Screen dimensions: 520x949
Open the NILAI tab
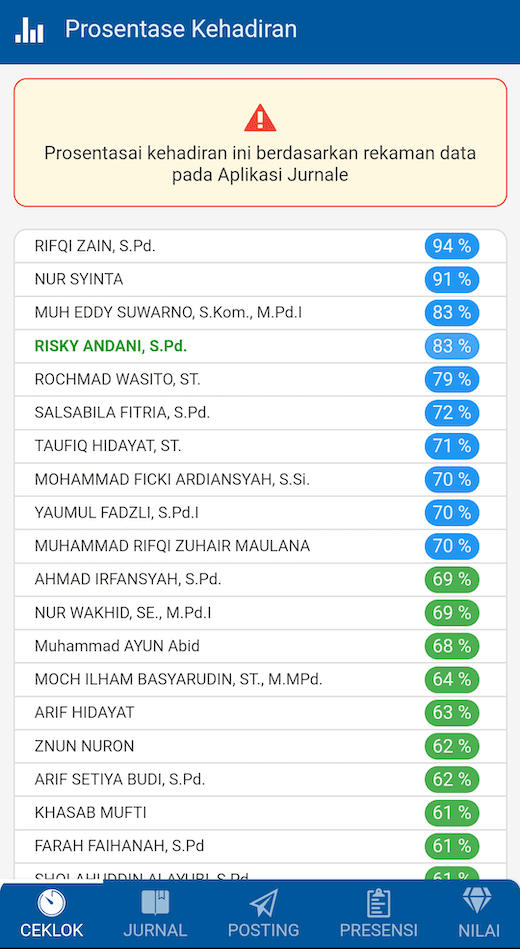pos(478,914)
